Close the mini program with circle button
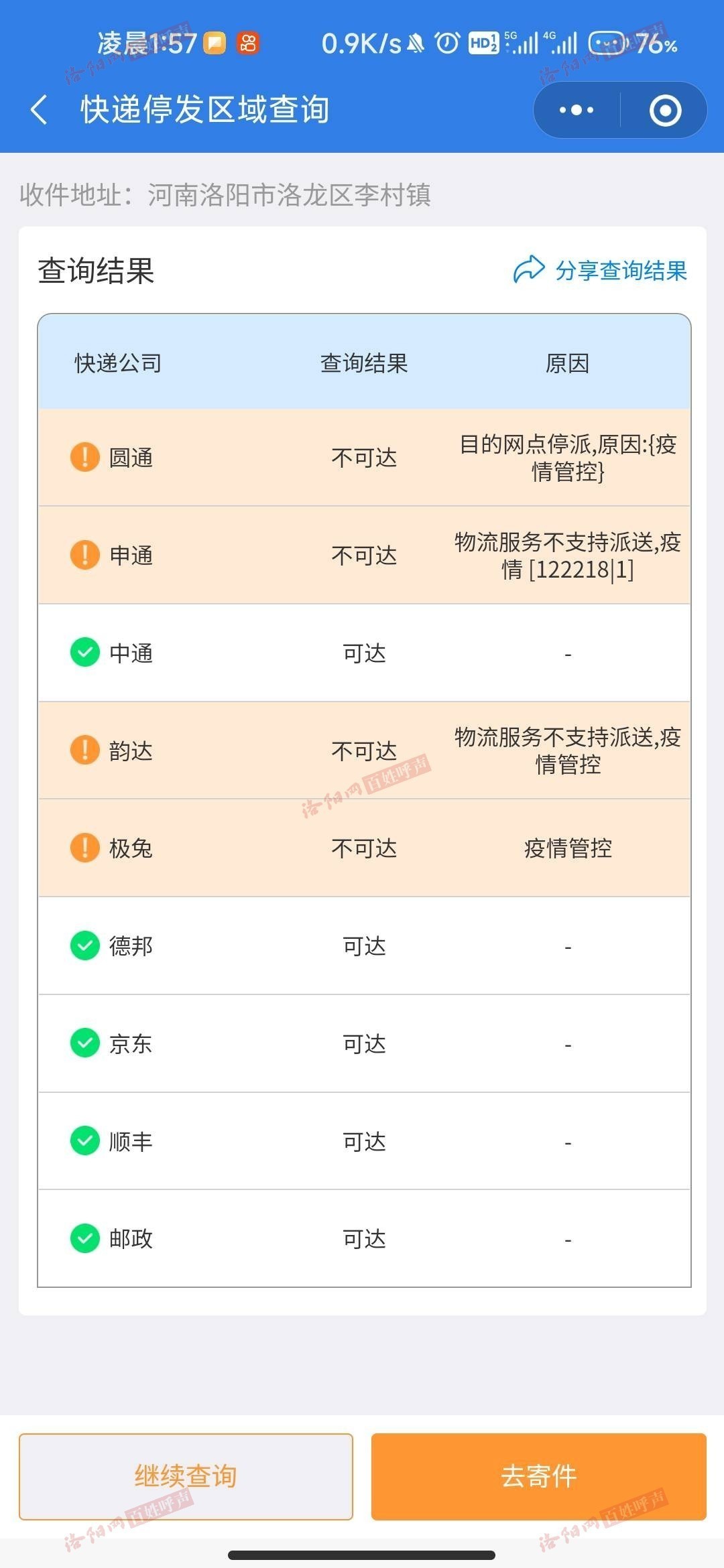 point(665,110)
